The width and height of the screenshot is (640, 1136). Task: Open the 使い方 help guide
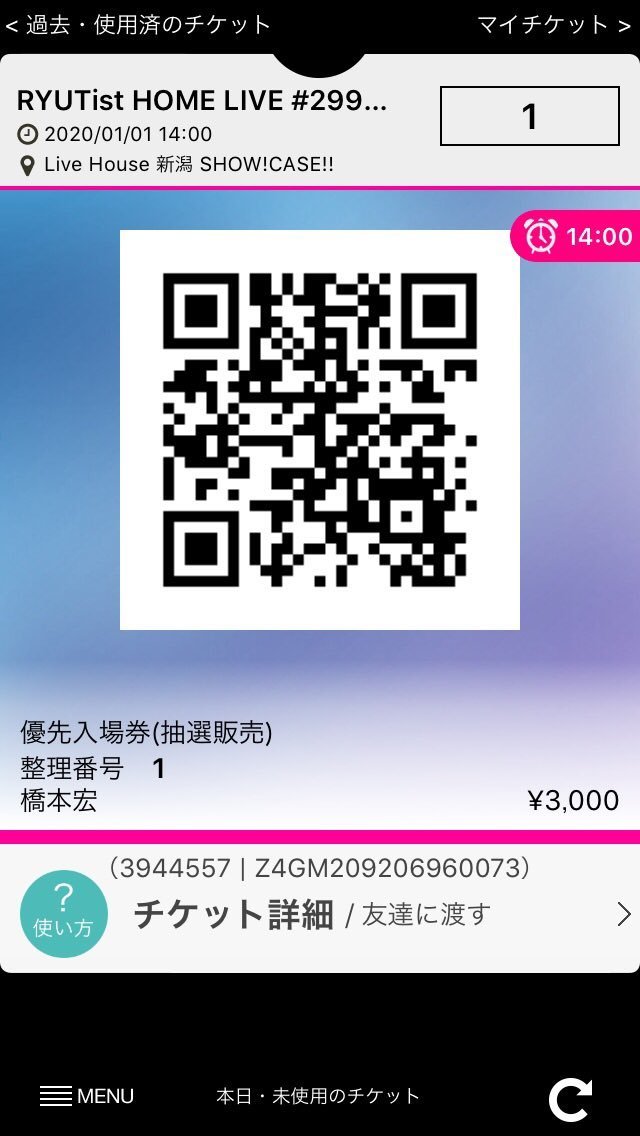pyautogui.click(x=63, y=914)
